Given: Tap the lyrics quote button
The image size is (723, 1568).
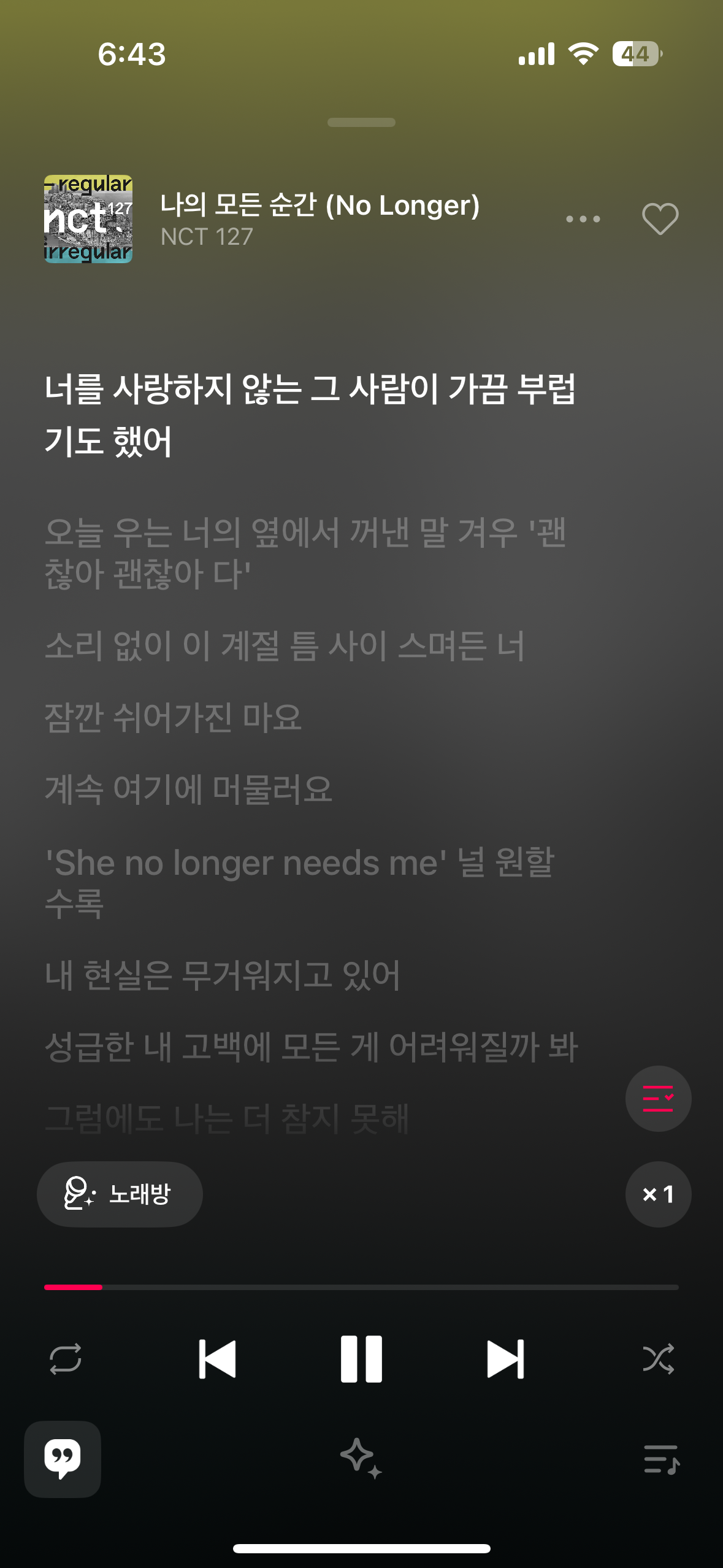Looking at the screenshot, I should (63, 1459).
